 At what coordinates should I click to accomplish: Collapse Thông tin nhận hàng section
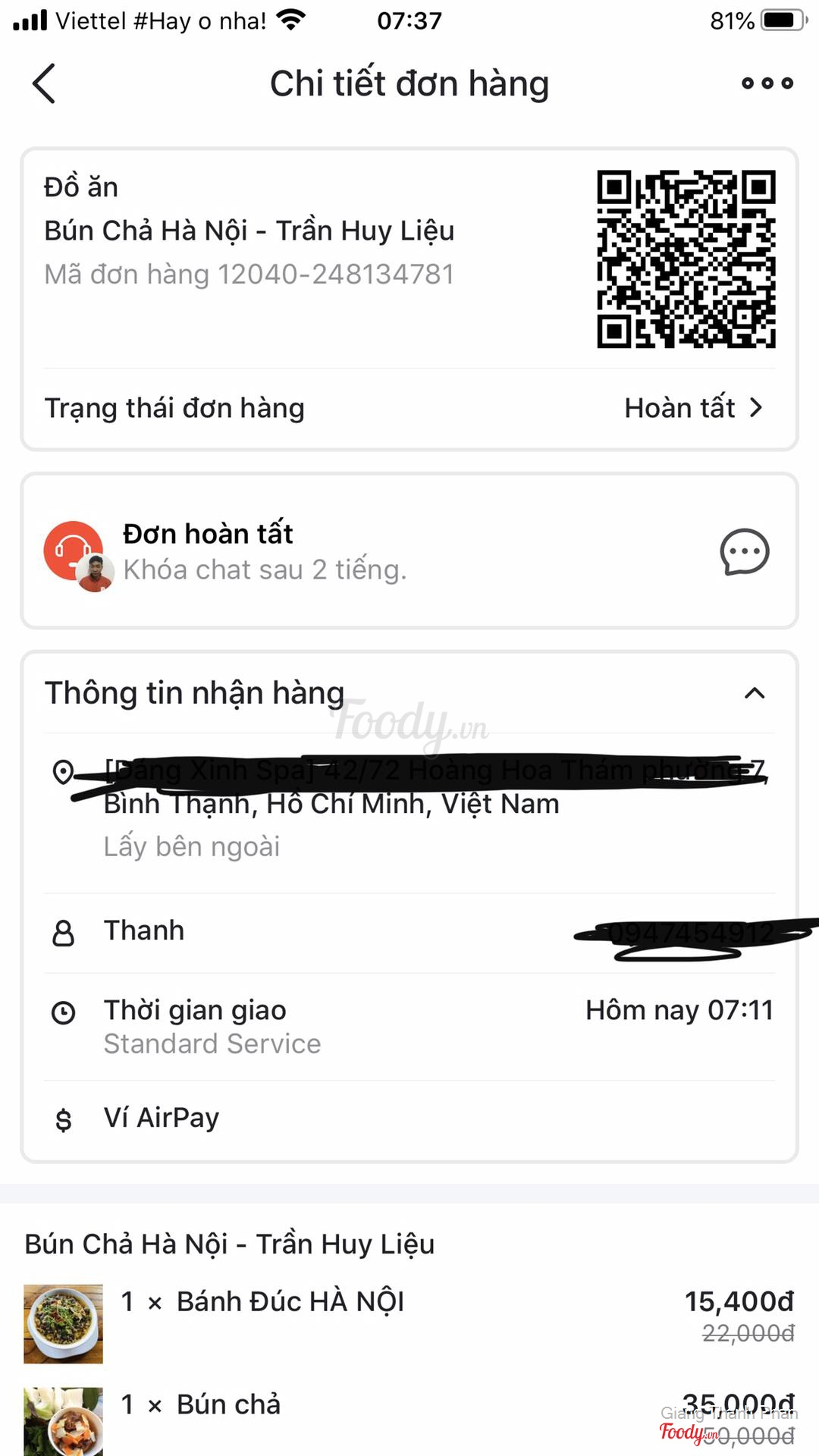click(x=755, y=693)
